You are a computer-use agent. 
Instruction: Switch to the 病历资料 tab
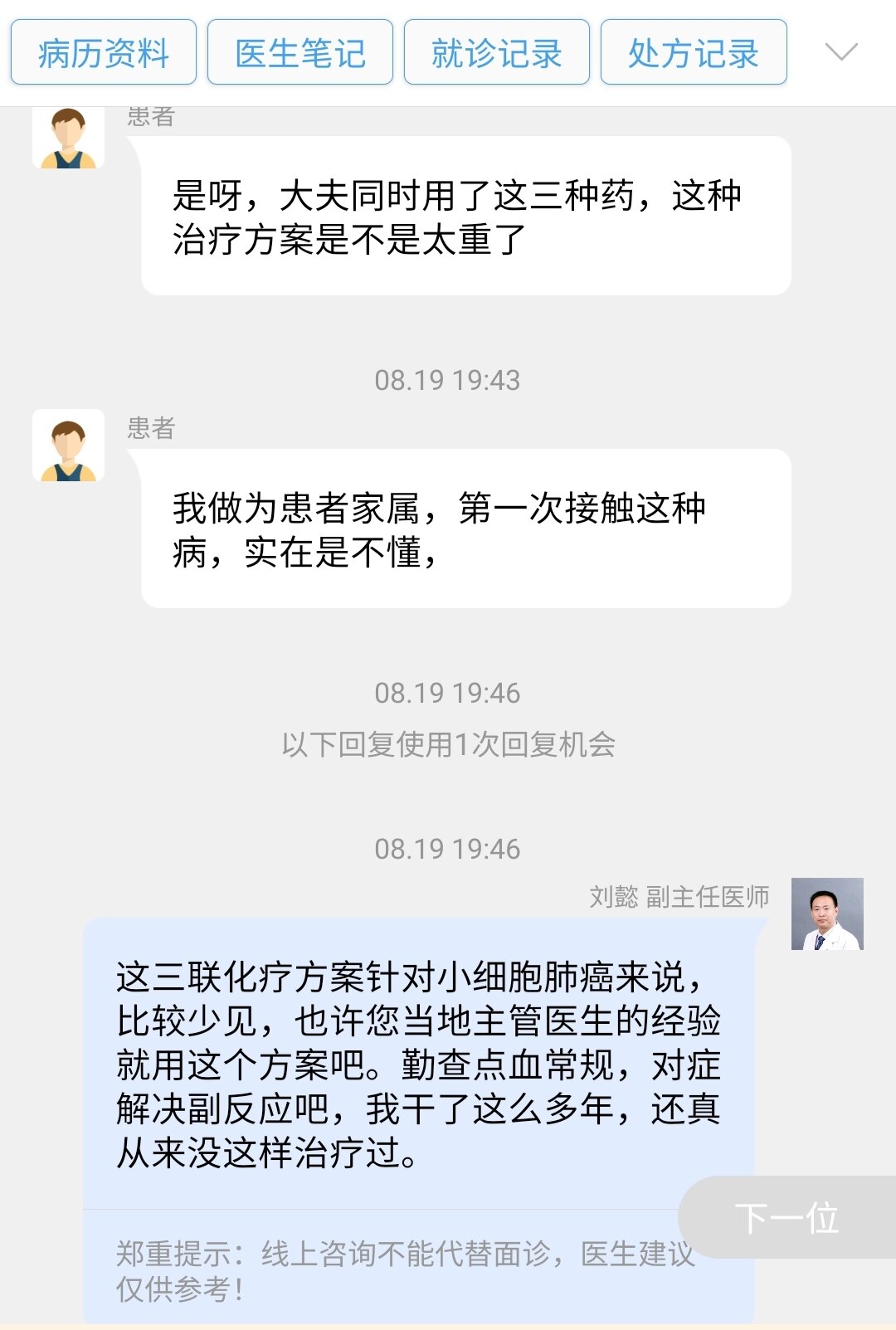coord(103,51)
